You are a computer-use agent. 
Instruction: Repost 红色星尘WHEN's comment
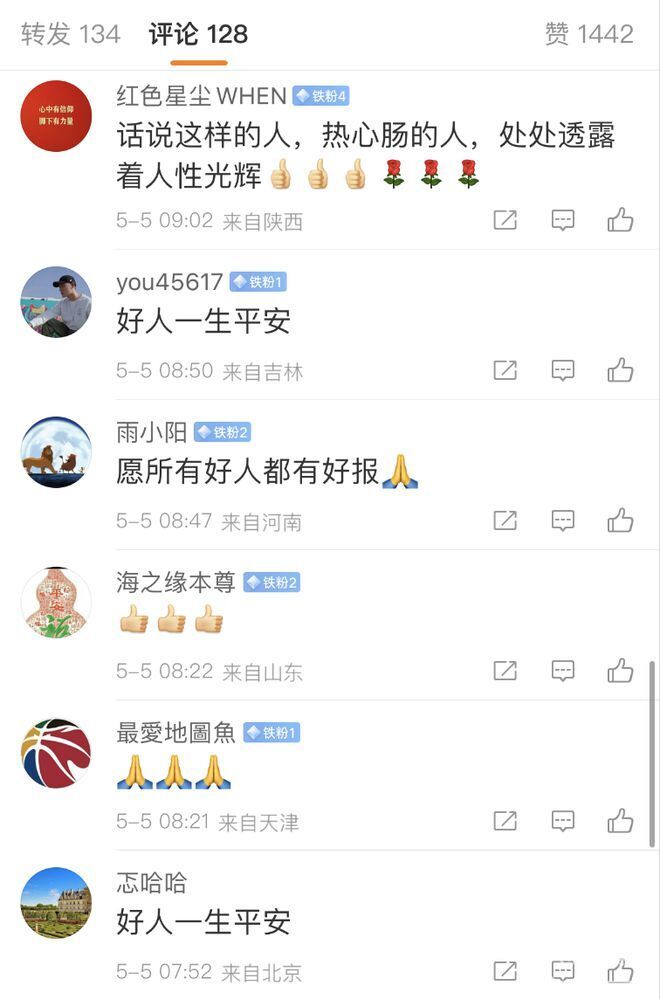[505, 220]
